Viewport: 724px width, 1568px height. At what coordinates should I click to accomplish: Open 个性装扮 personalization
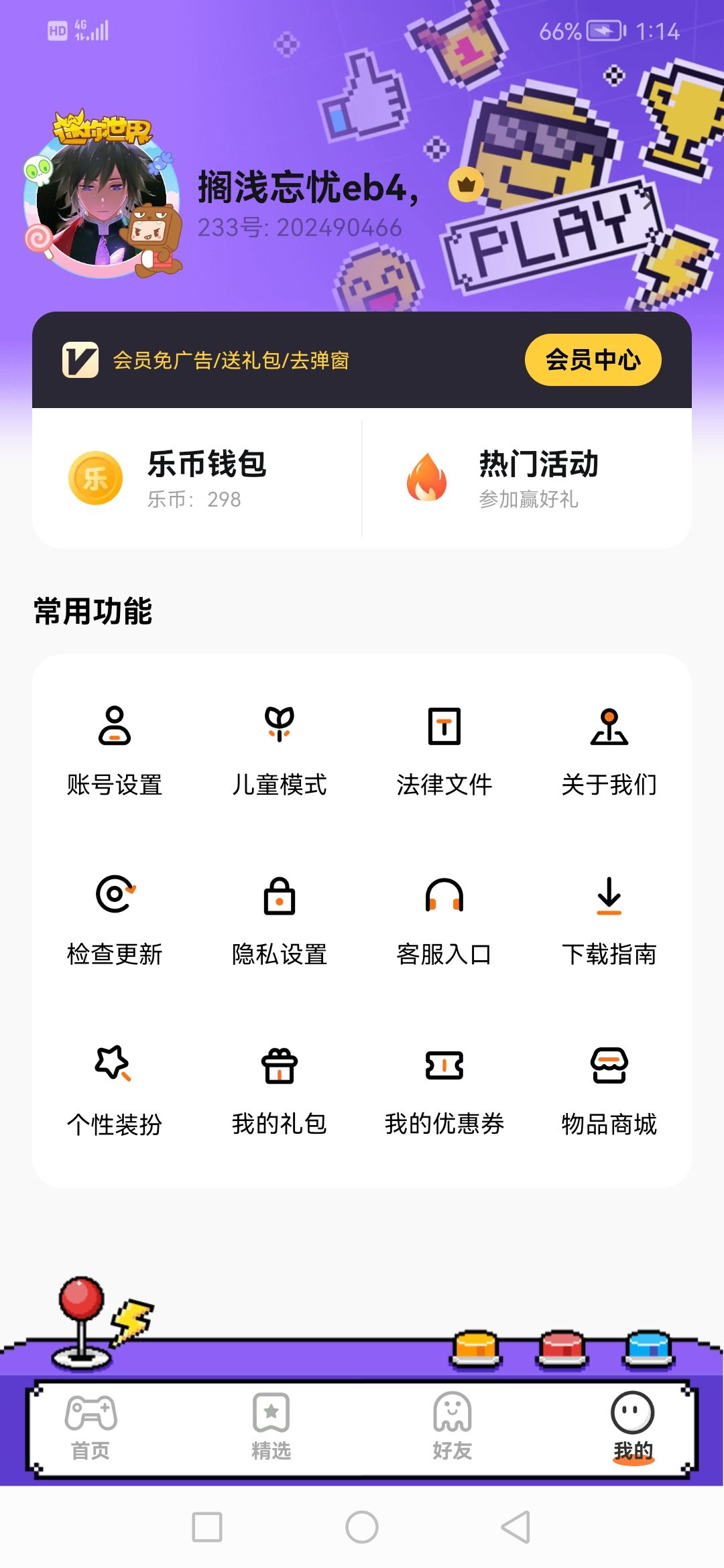115,1090
